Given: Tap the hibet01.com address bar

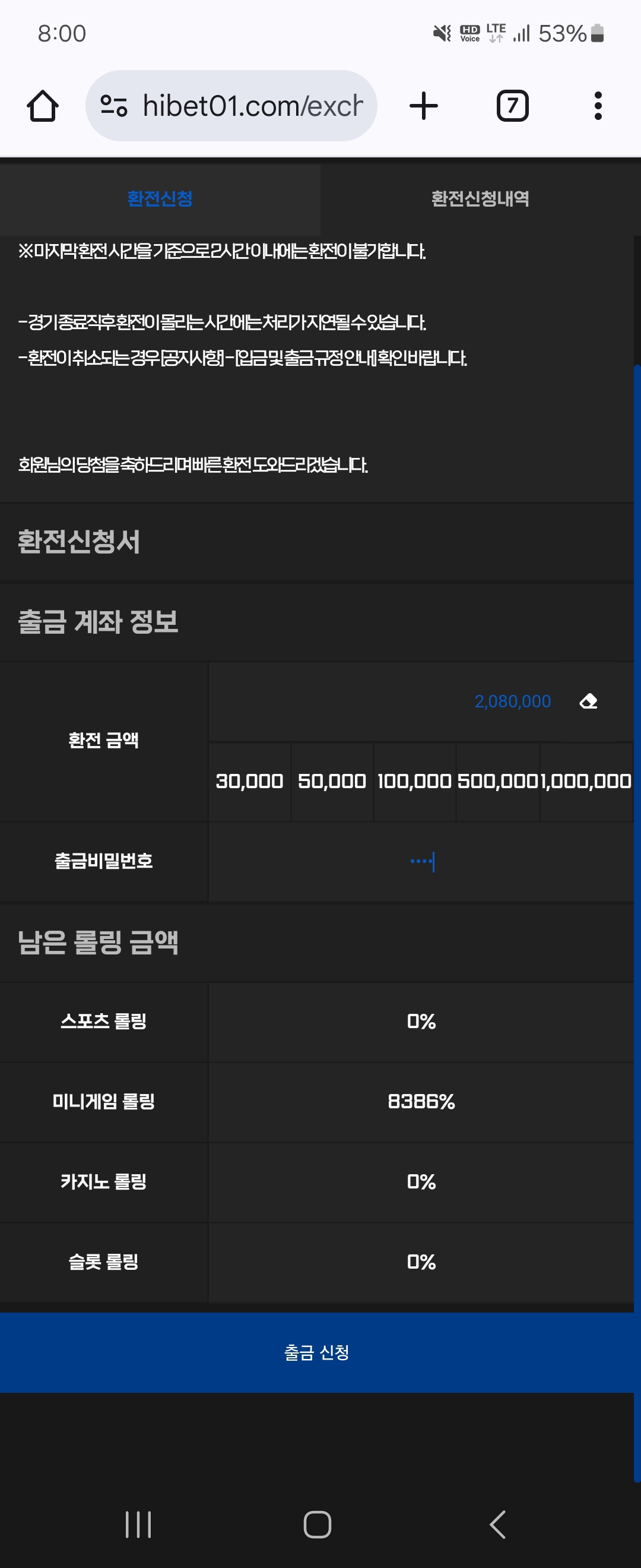Looking at the screenshot, I should [x=243, y=106].
